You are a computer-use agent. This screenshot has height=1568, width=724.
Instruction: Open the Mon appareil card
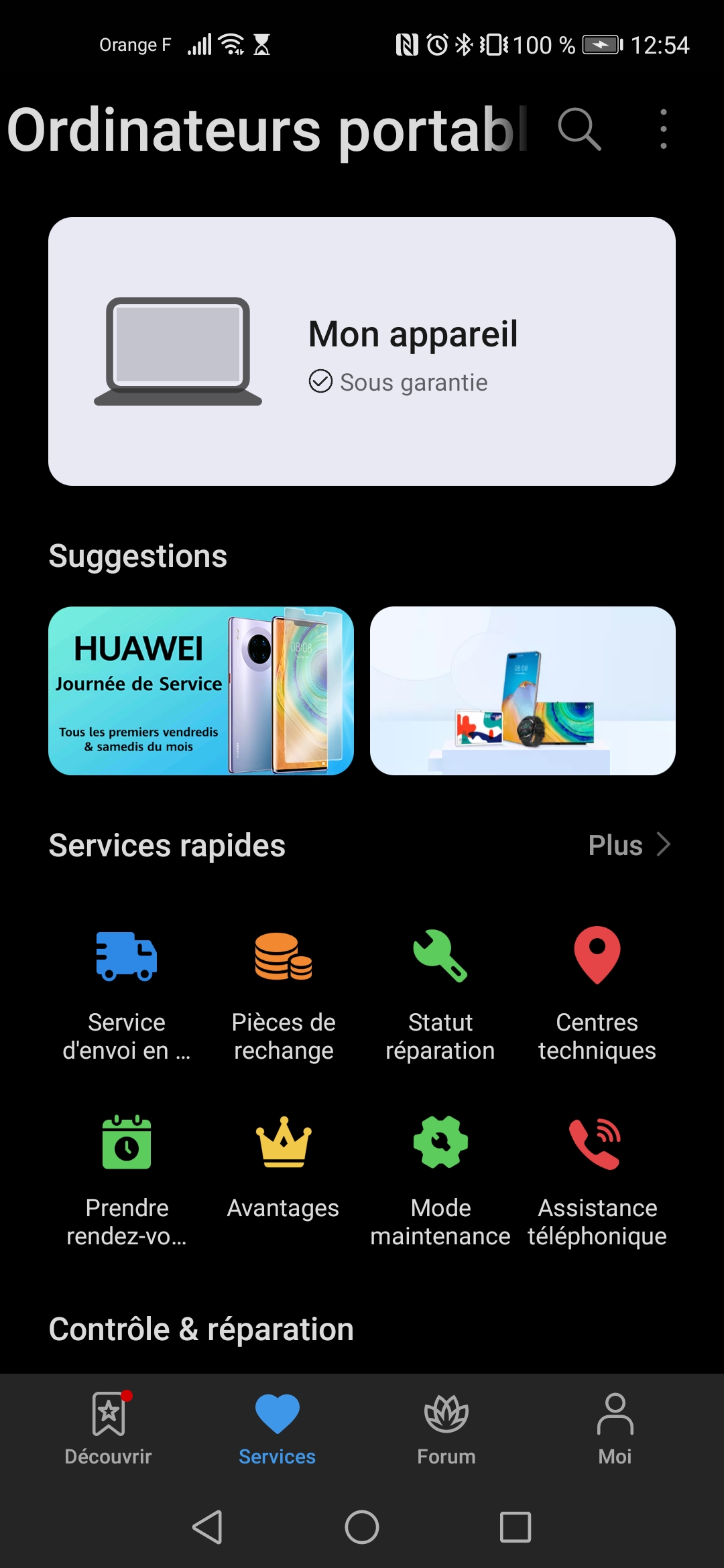point(362,351)
